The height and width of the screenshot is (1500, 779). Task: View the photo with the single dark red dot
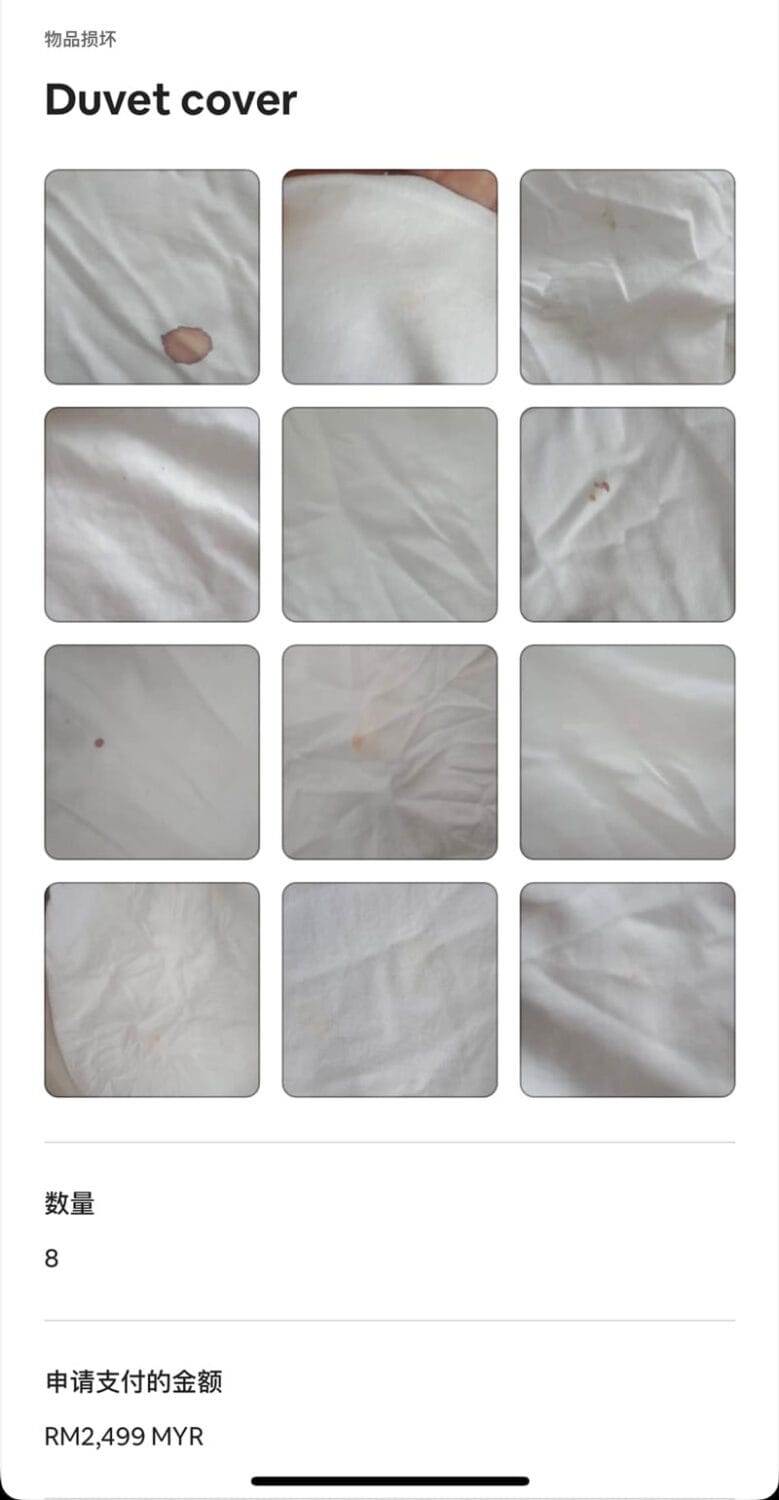click(x=152, y=752)
